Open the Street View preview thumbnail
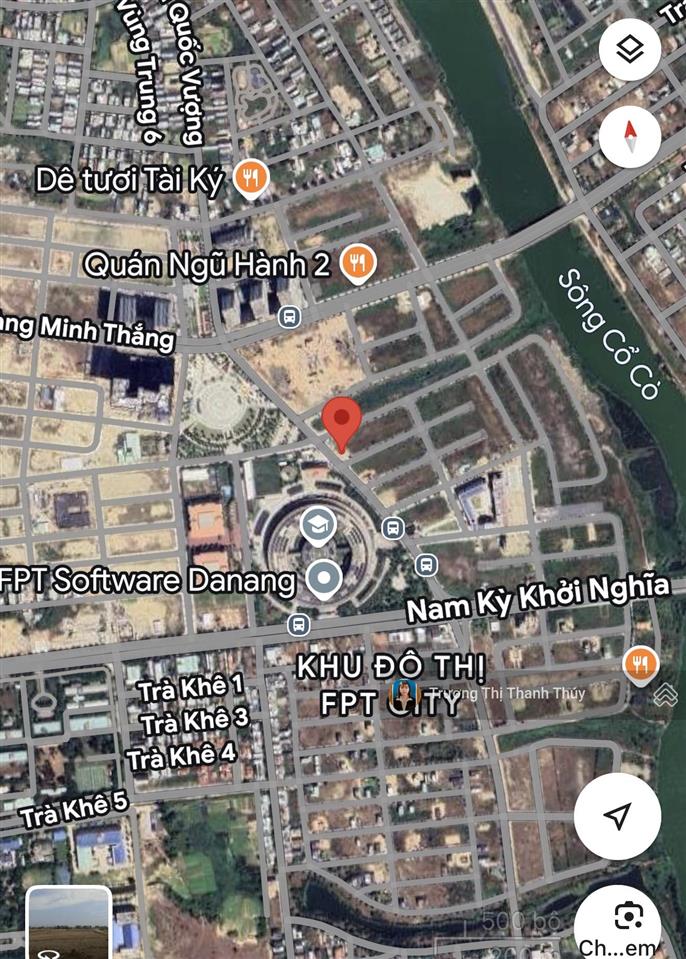The height and width of the screenshot is (959, 686). (68, 923)
